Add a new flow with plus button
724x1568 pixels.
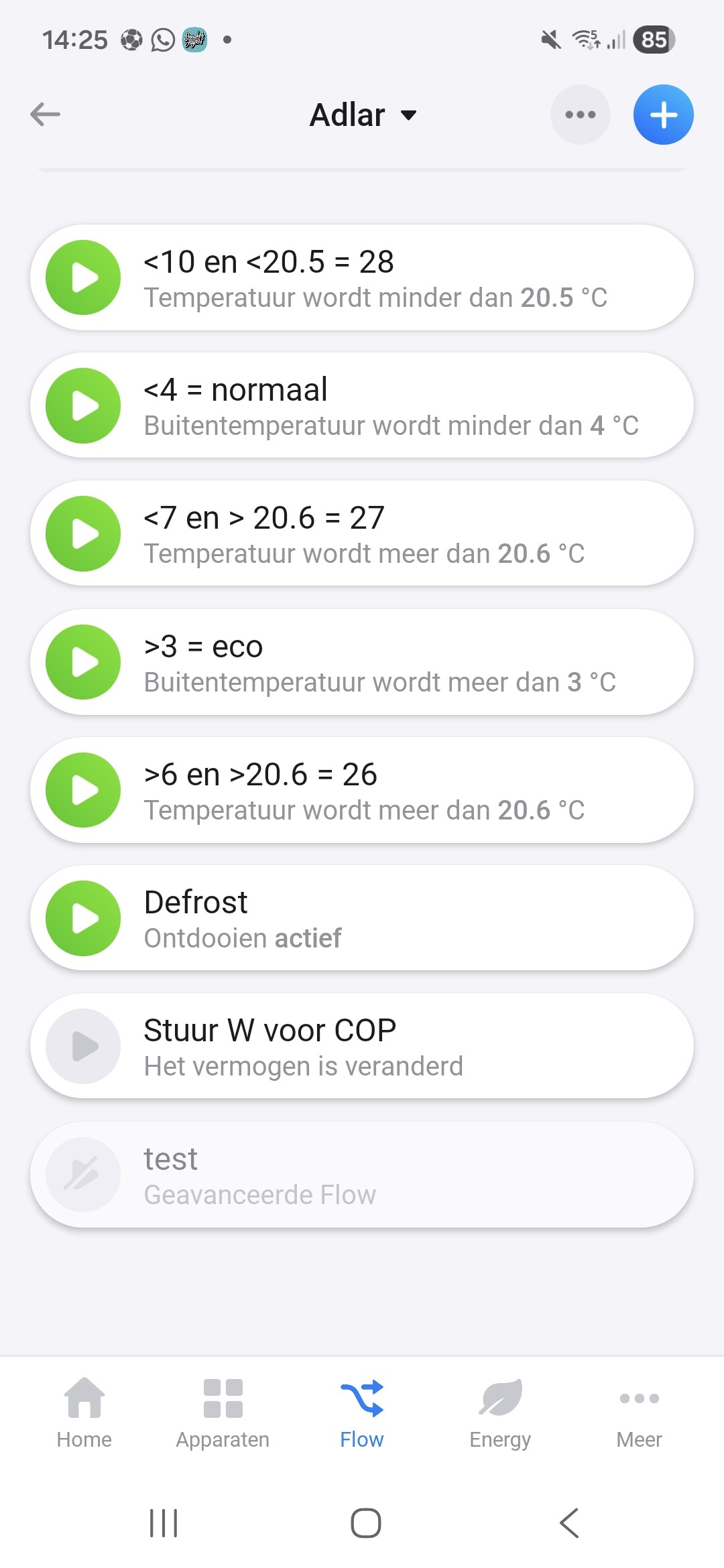coord(663,115)
